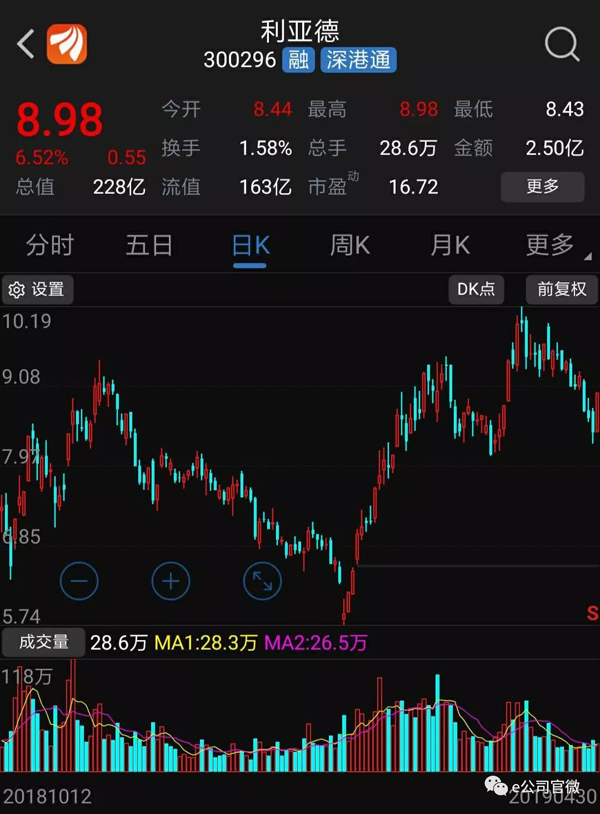Open the search magnifier icon
This screenshot has height=814, width=600.
(x=562, y=44)
